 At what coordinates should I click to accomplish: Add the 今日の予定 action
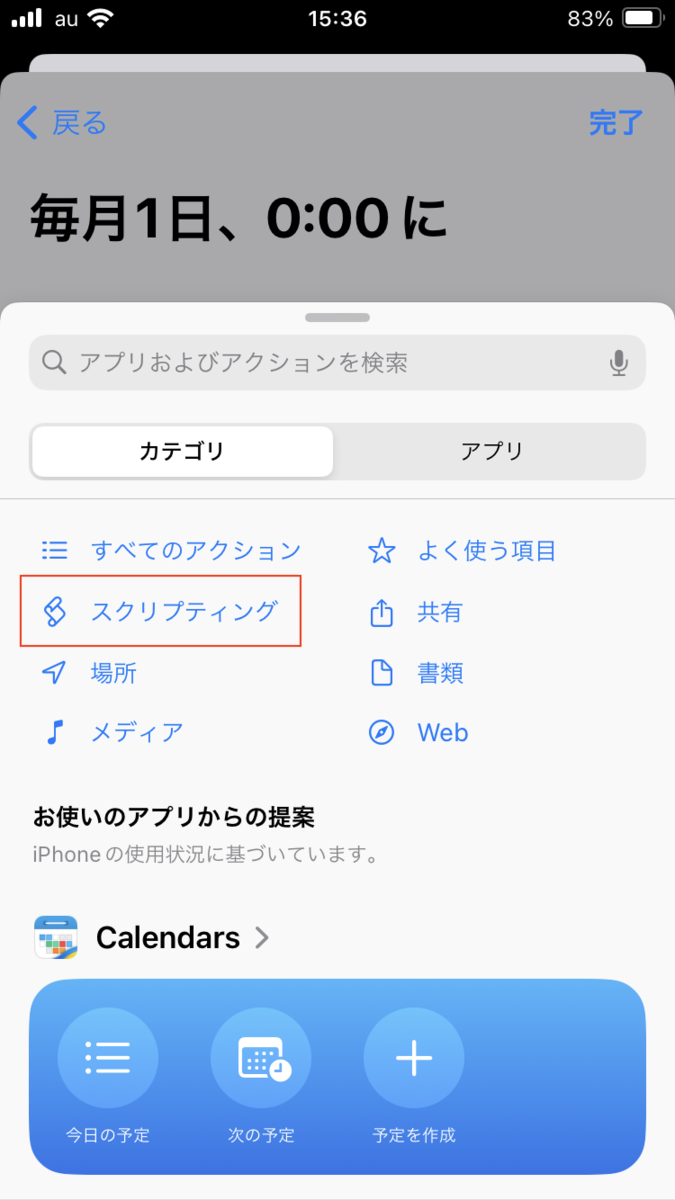(x=108, y=1071)
